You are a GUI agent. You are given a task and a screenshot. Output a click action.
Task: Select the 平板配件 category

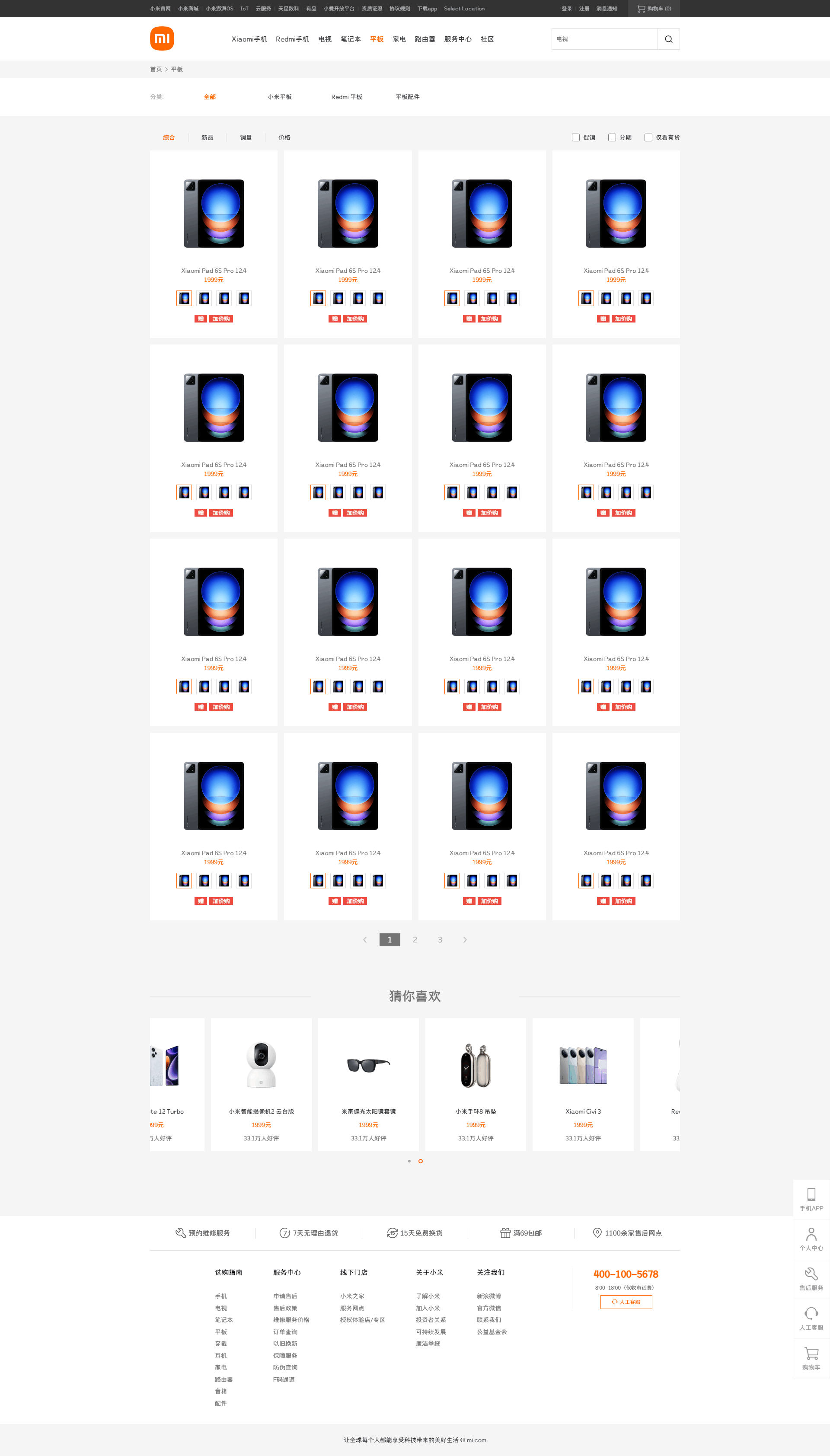coord(408,97)
